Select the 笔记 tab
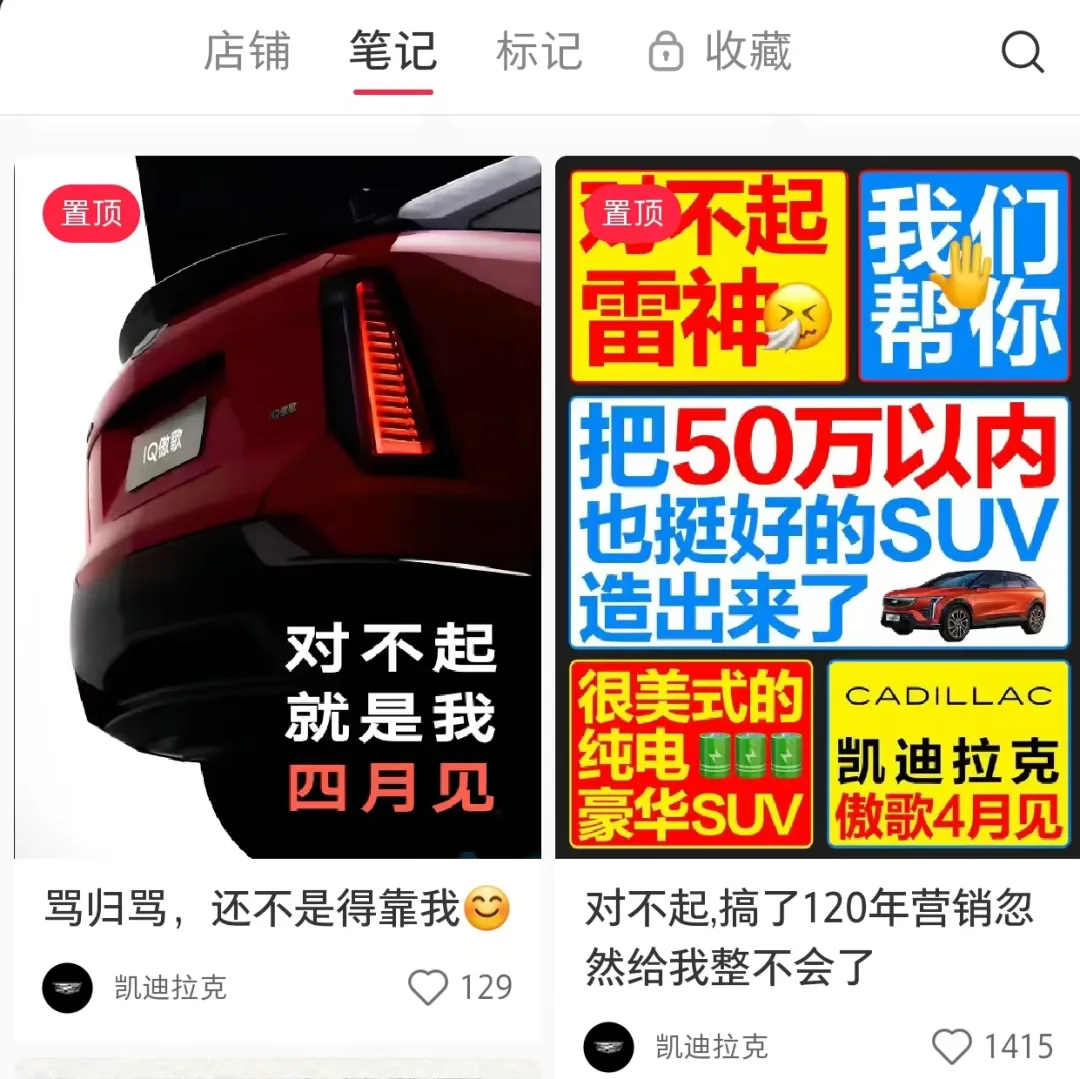Screen dimensions: 1080x1079 (393, 52)
